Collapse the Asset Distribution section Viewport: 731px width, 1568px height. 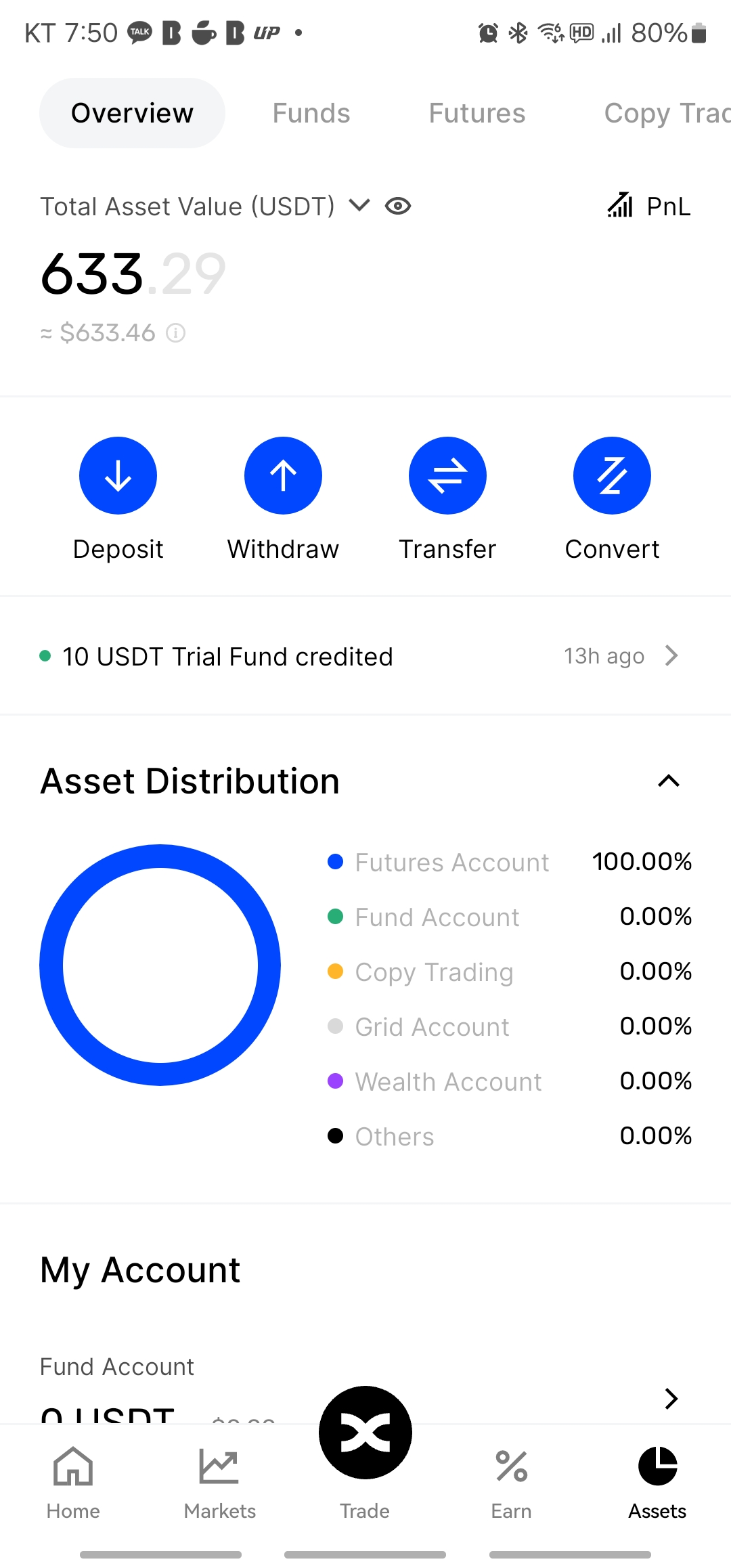click(x=668, y=781)
